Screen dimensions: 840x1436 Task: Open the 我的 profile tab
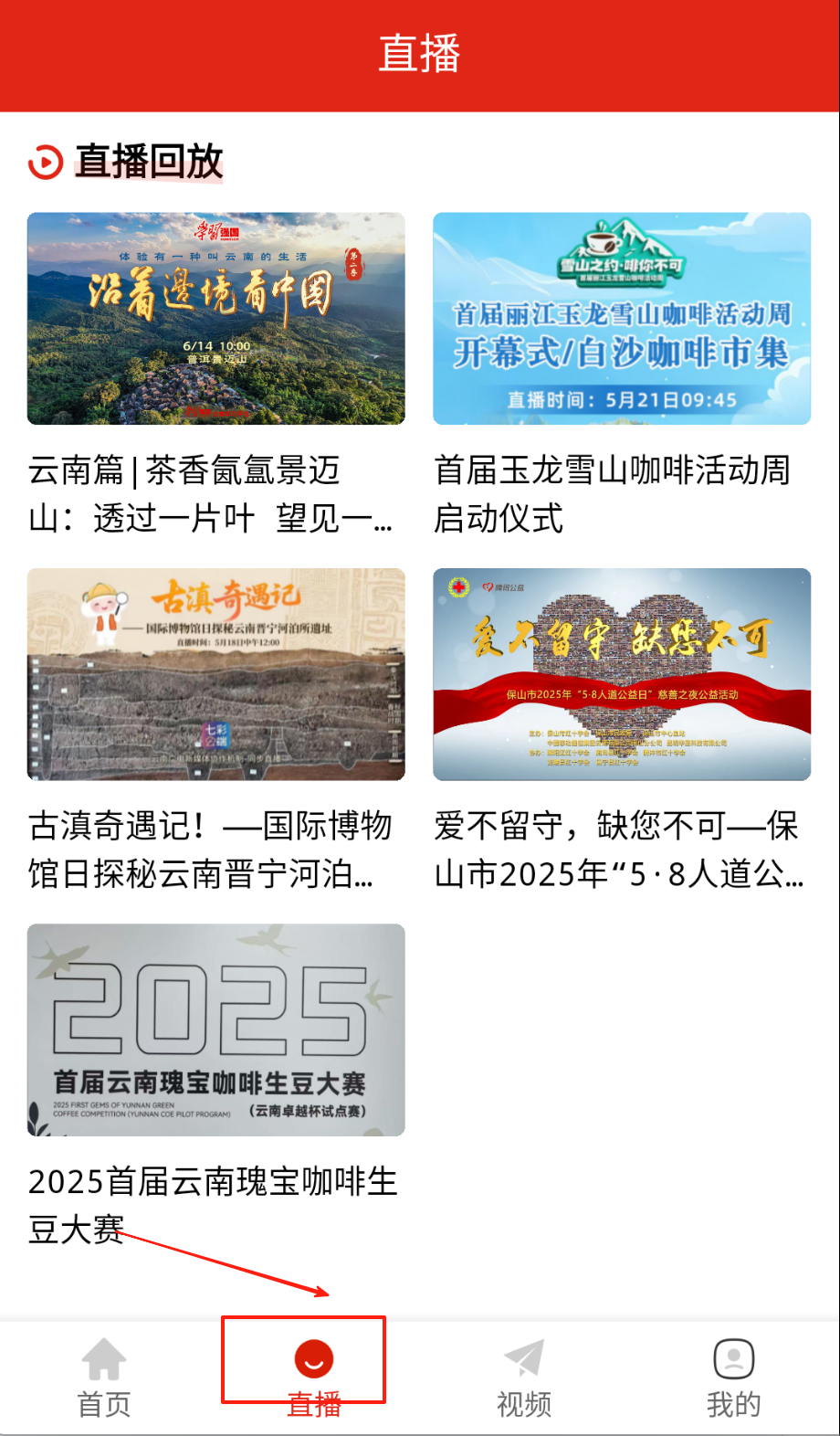tap(733, 1378)
